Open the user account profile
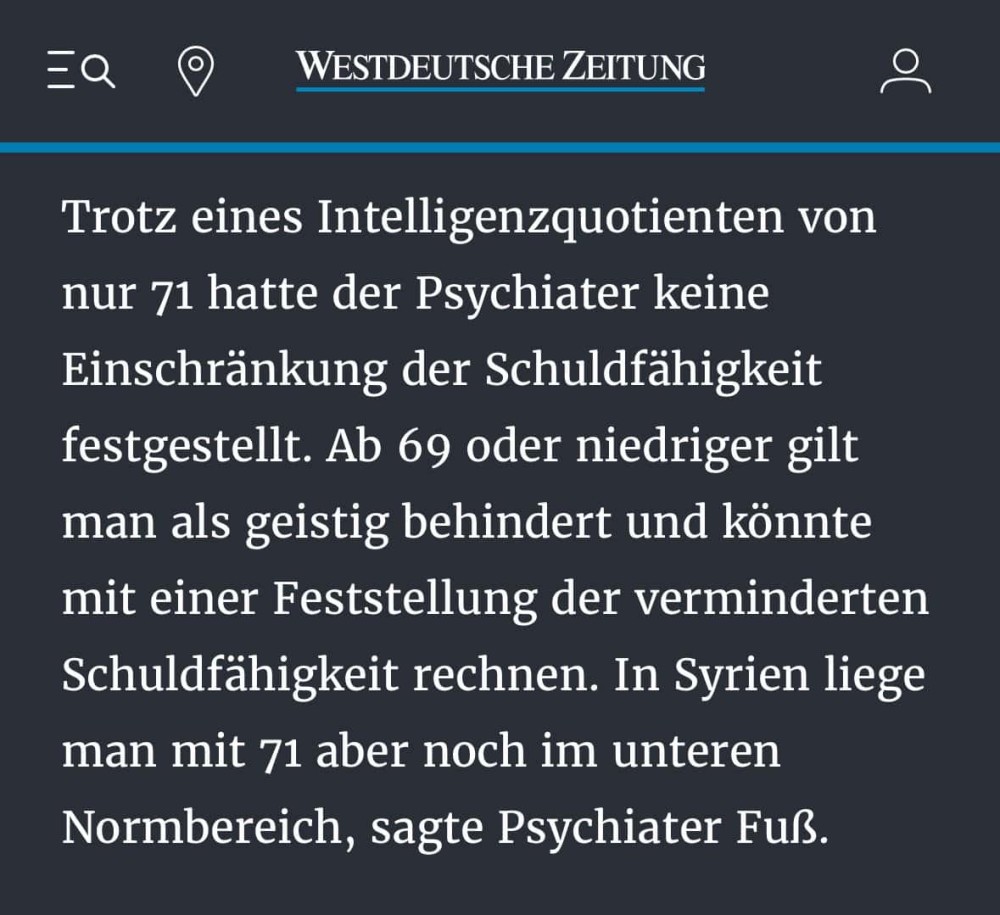The width and height of the screenshot is (1000, 915). point(905,71)
